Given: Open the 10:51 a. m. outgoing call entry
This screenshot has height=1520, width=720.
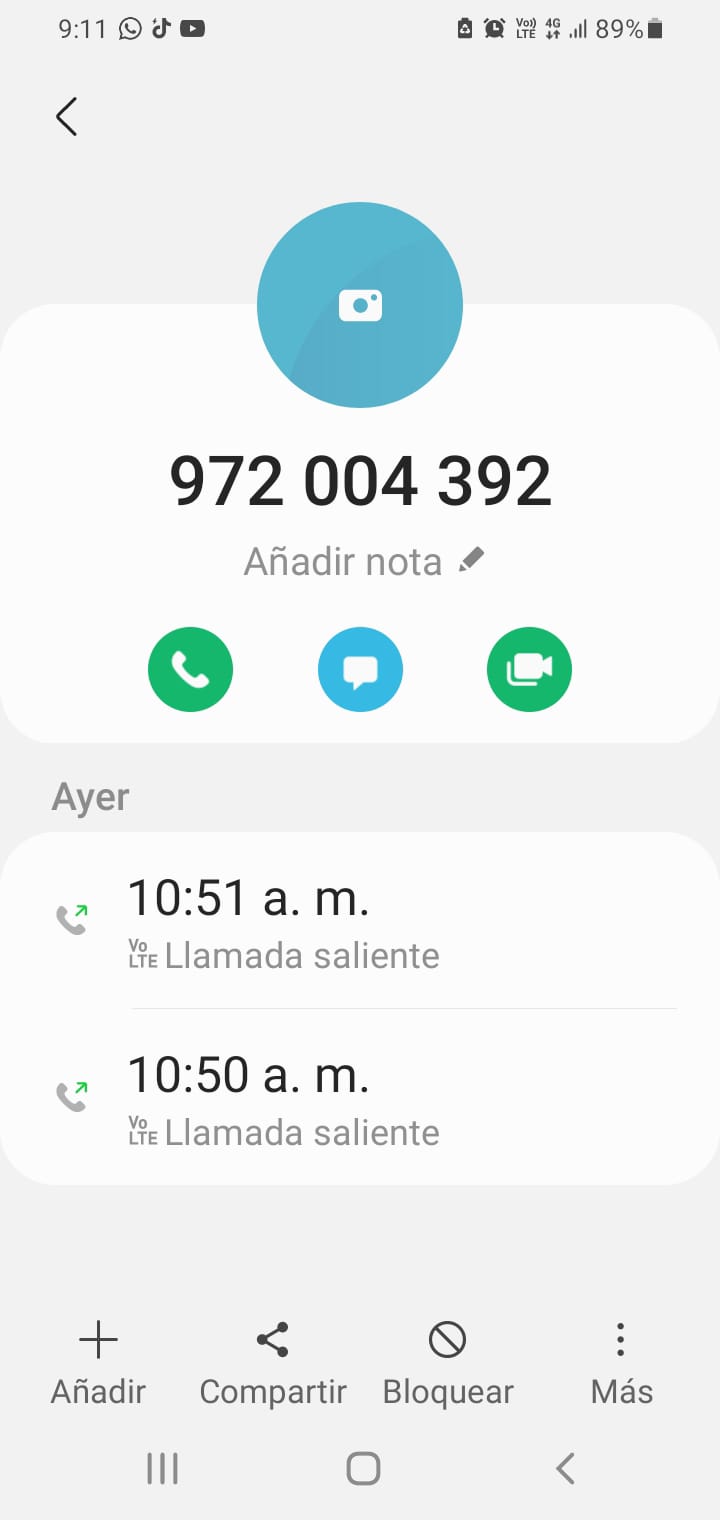Looking at the screenshot, I should click(360, 922).
